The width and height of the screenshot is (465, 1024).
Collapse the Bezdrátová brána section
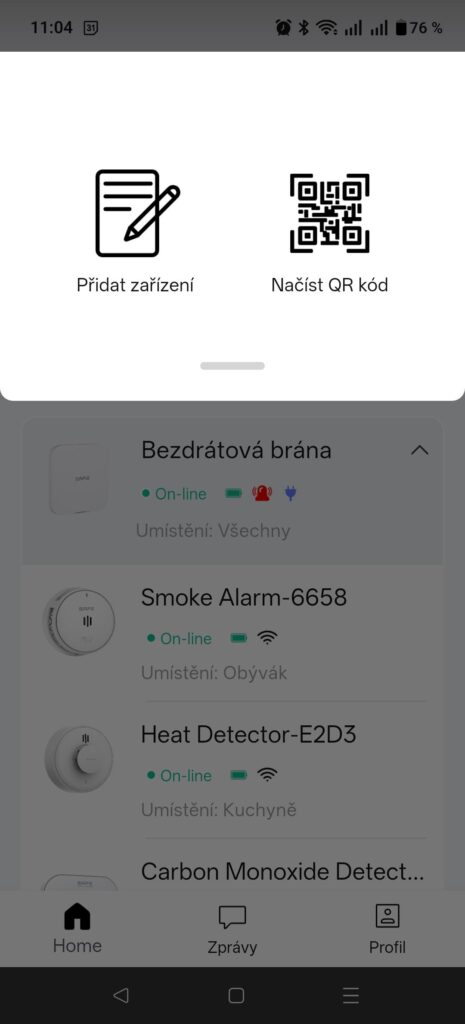coord(419,450)
